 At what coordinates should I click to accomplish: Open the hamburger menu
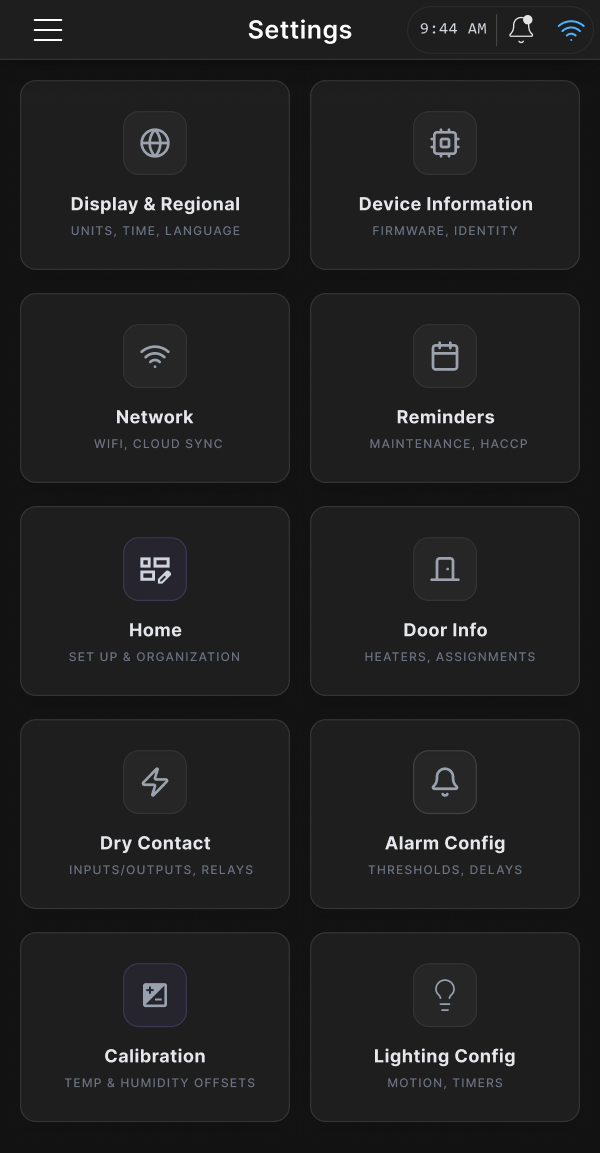[x=48, y=30]
